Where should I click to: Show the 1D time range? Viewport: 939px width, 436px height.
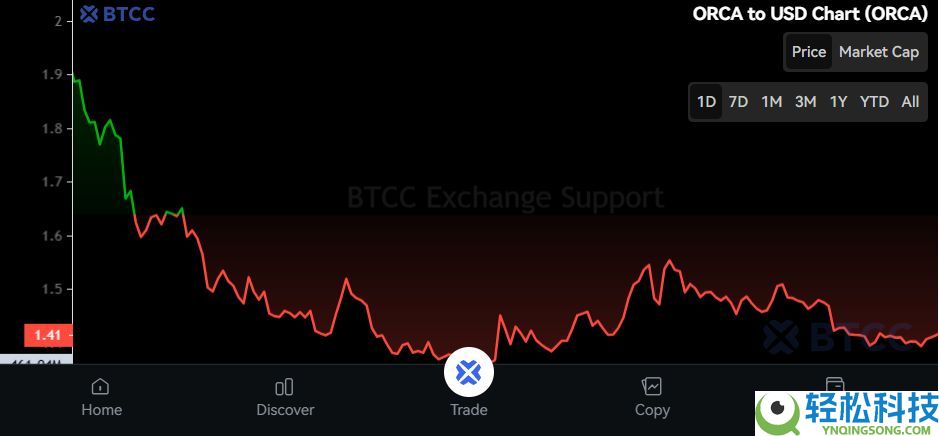click(x=706, y=102)
